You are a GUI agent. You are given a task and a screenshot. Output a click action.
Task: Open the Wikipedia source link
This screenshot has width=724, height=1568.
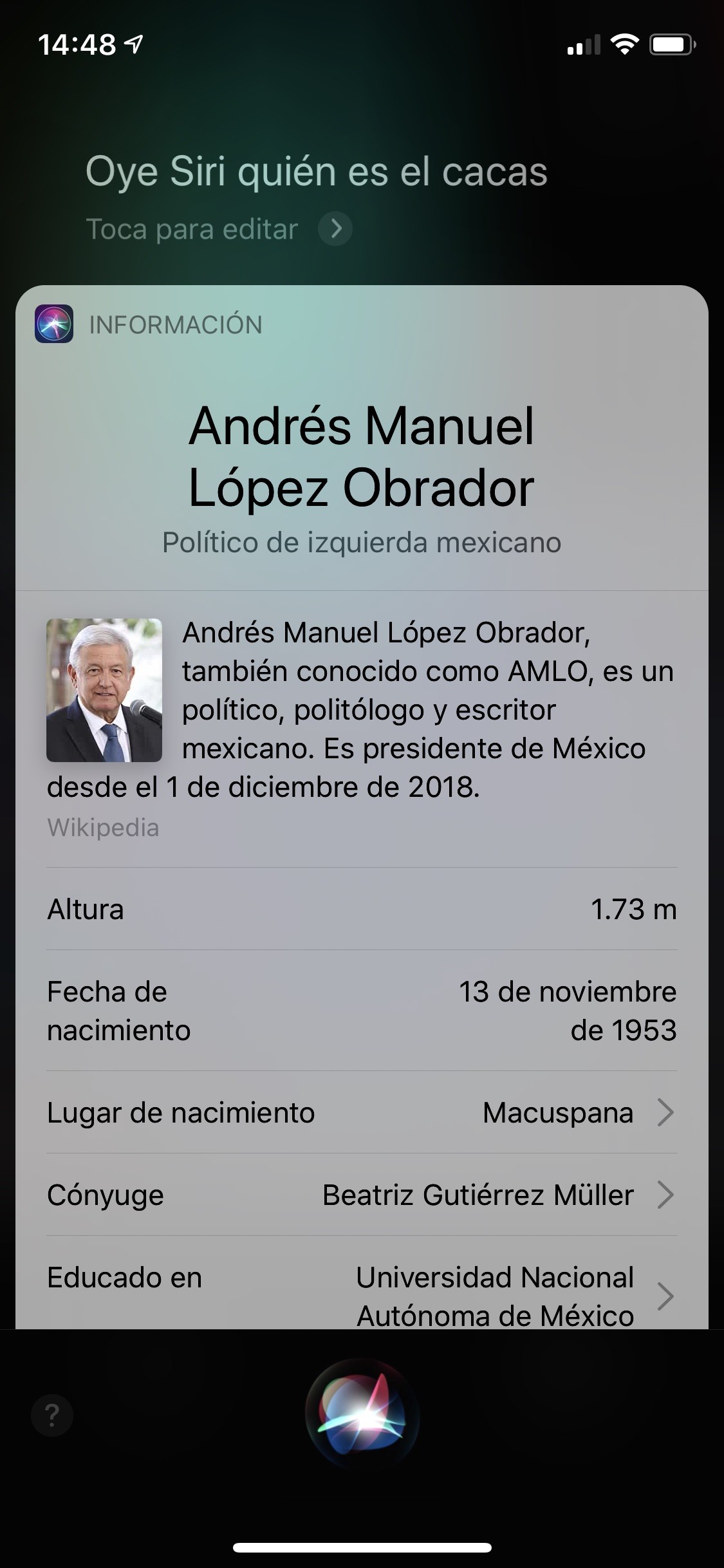pos(104,830)
